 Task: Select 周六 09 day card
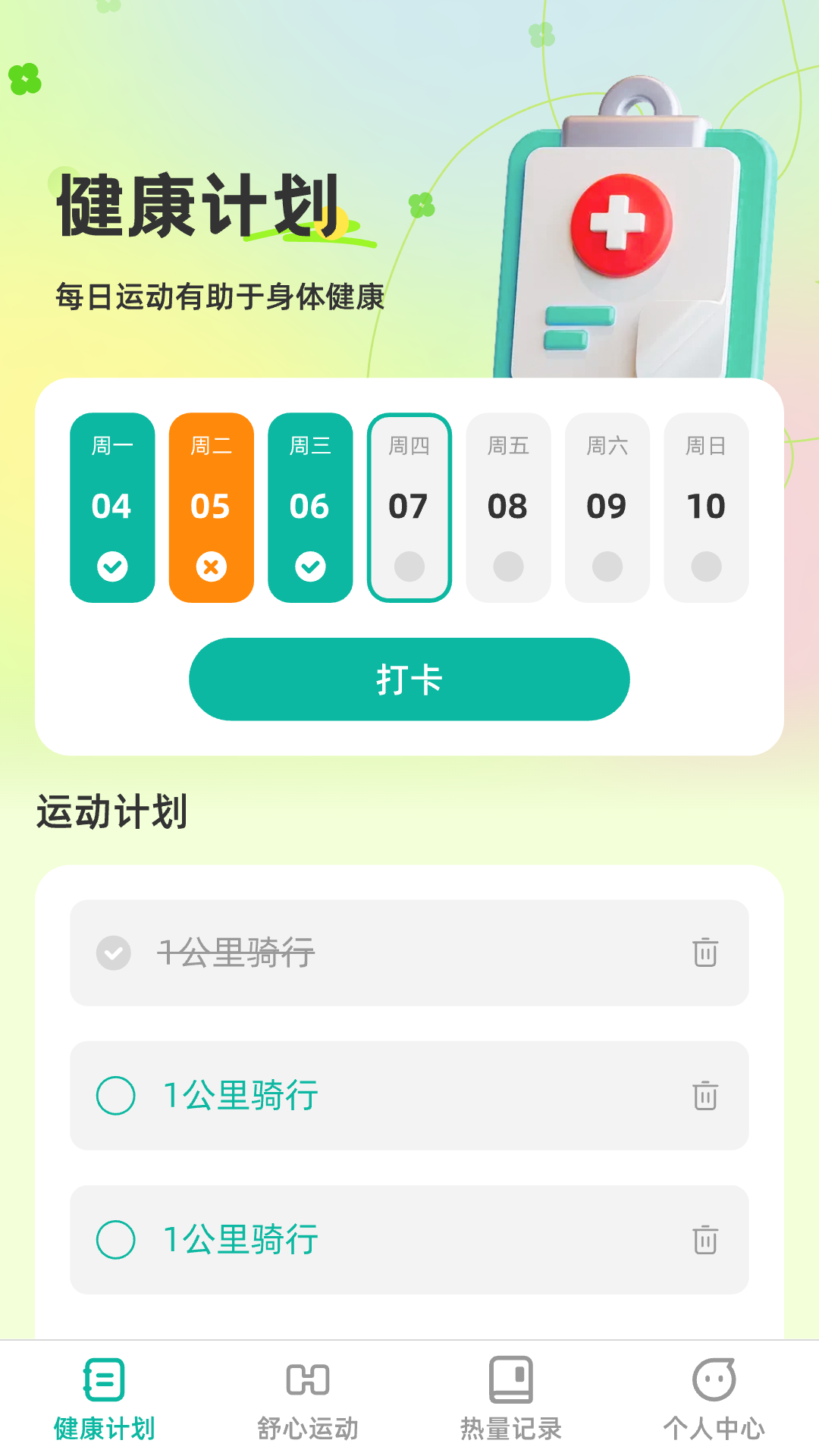607,507
